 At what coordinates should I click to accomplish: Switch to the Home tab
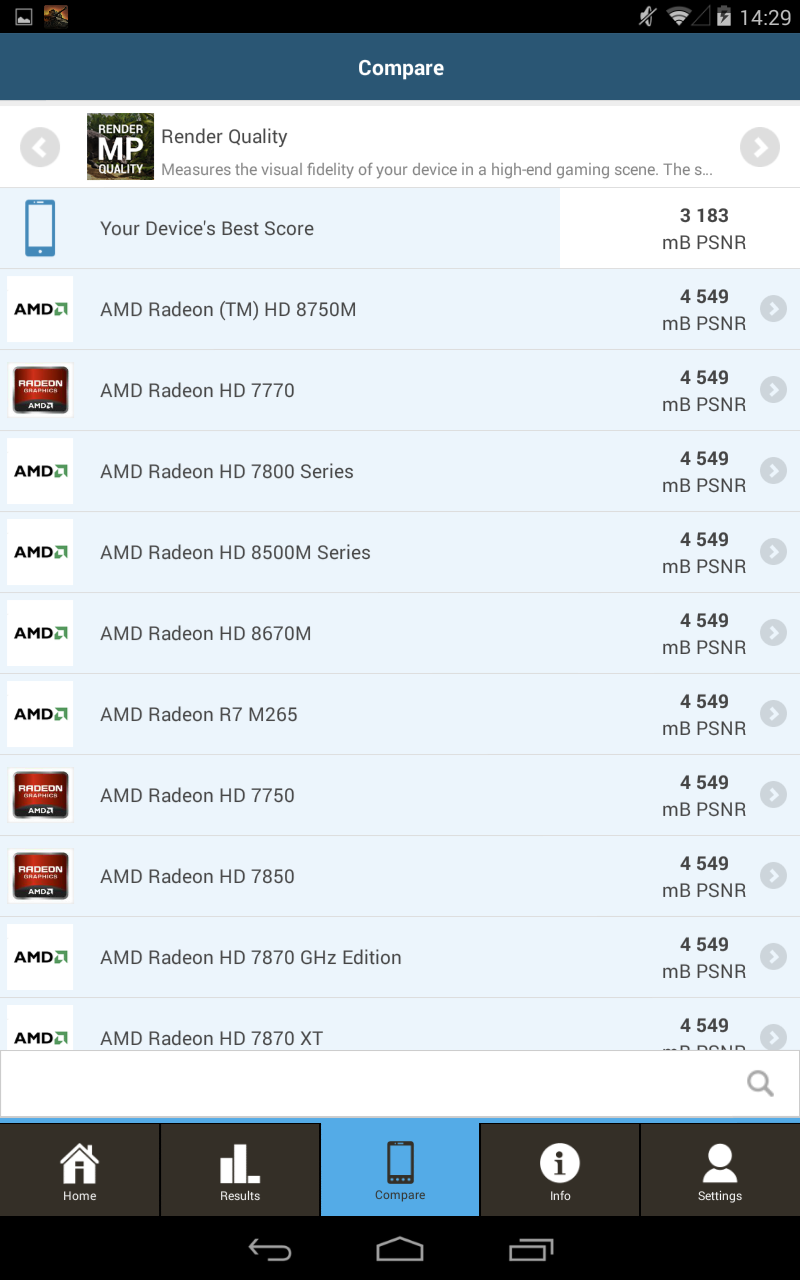80,1170
